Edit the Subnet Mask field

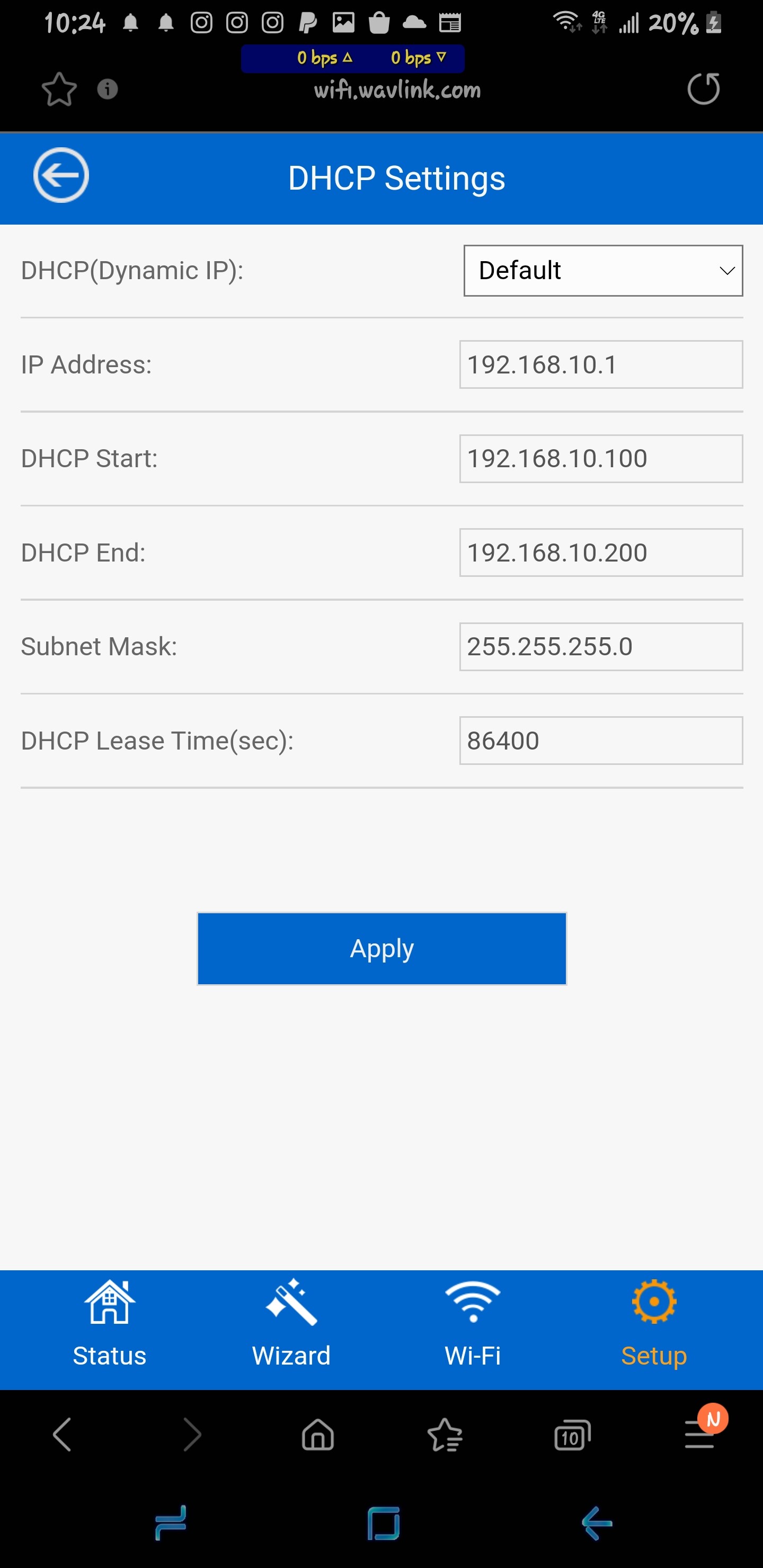(x=600, y=646)
